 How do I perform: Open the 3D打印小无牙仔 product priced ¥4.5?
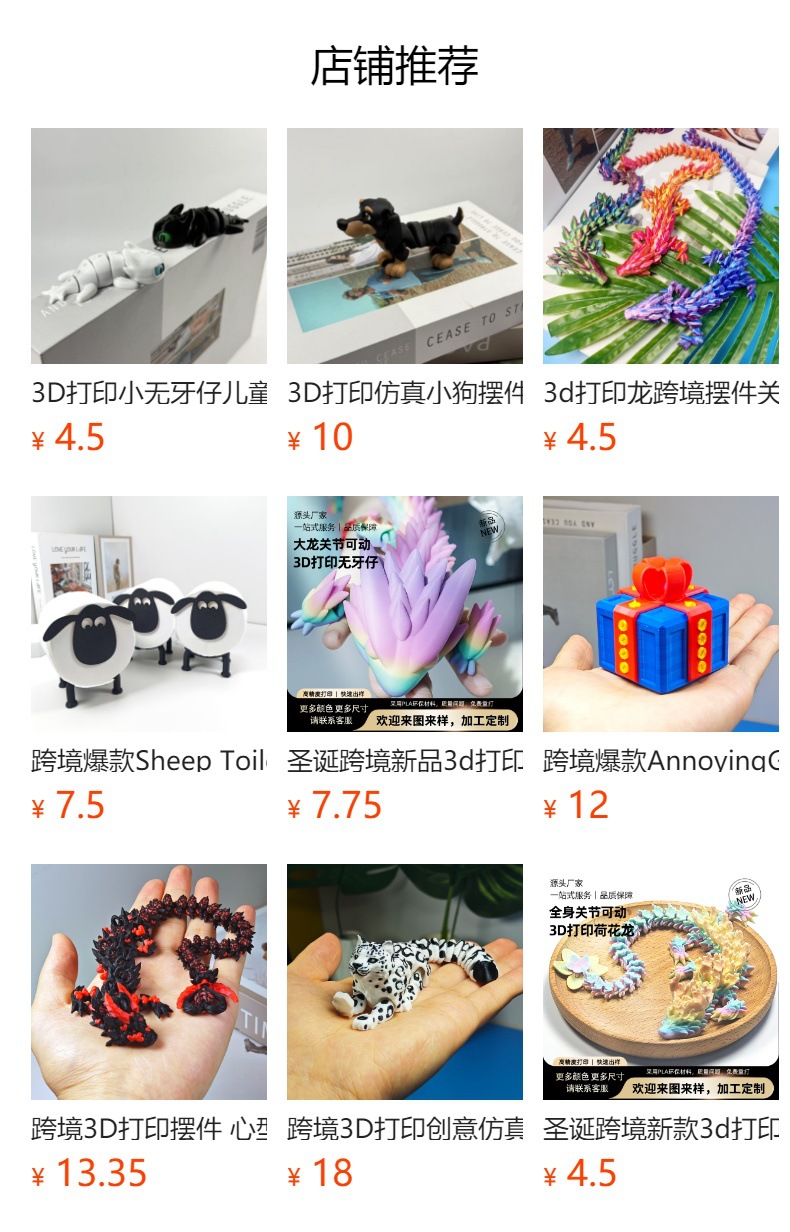(149, 246)
